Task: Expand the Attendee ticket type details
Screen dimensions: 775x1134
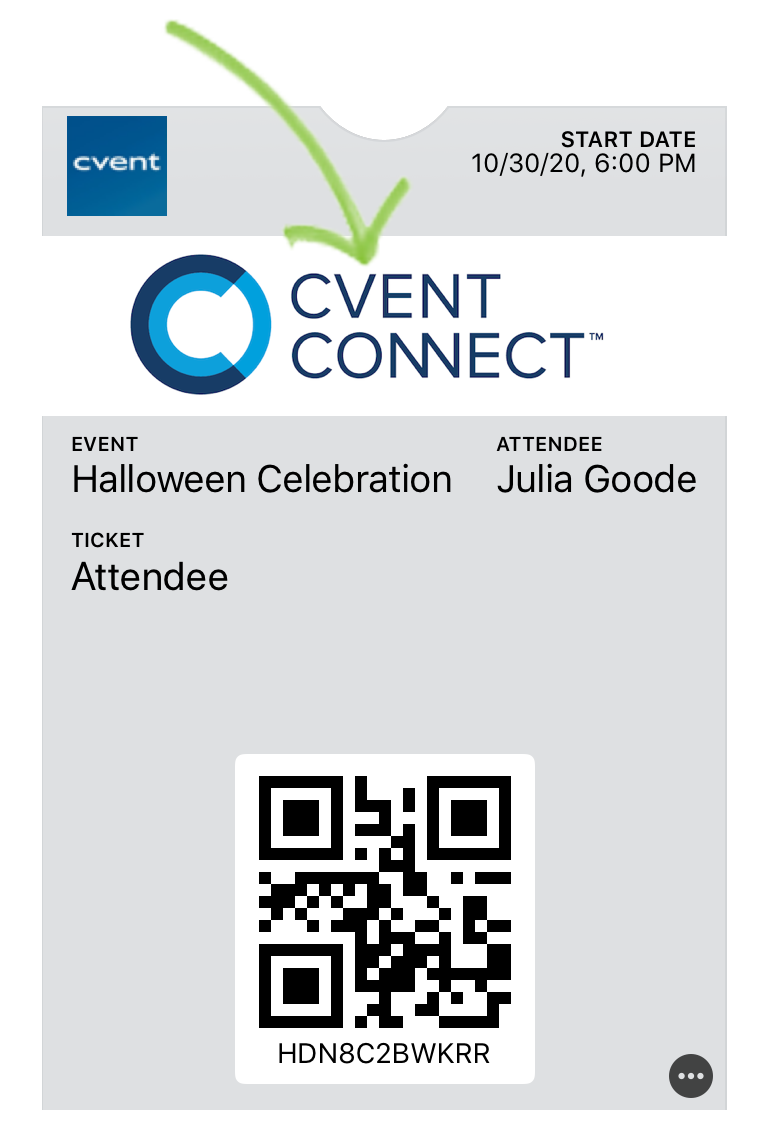Action: point(149,576)
